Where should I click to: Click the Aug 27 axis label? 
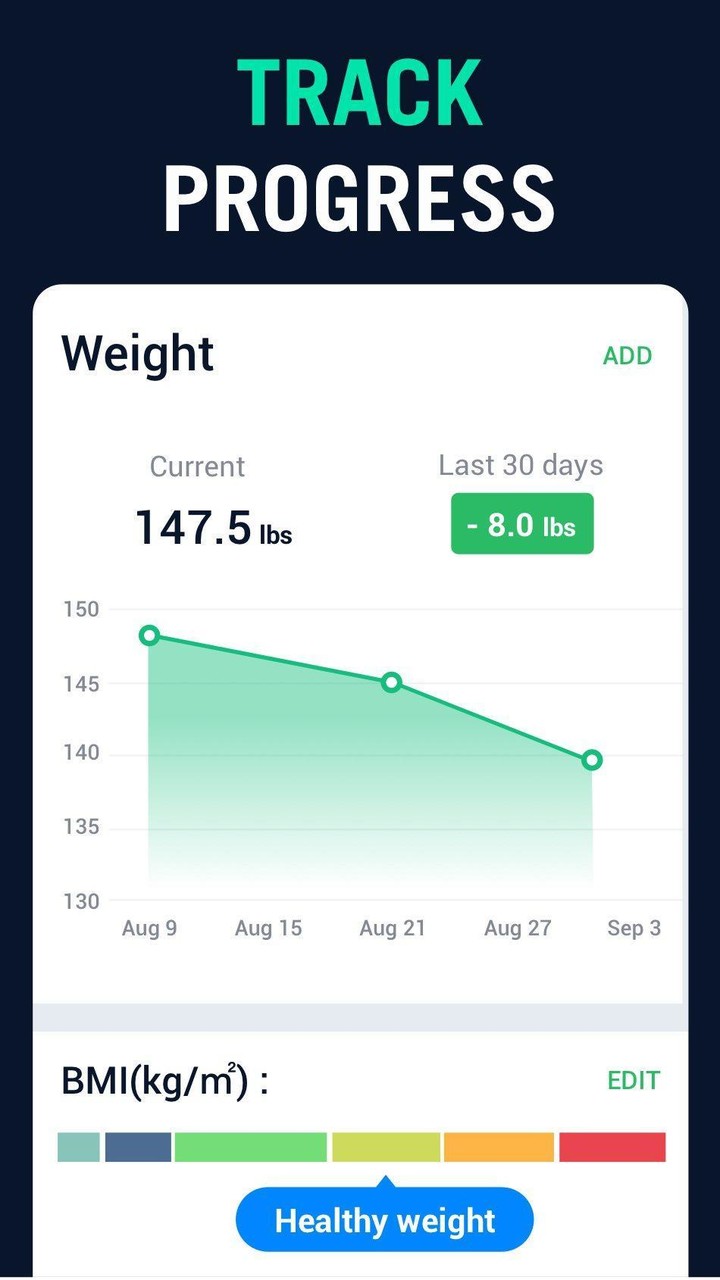[x=516, y=928]
